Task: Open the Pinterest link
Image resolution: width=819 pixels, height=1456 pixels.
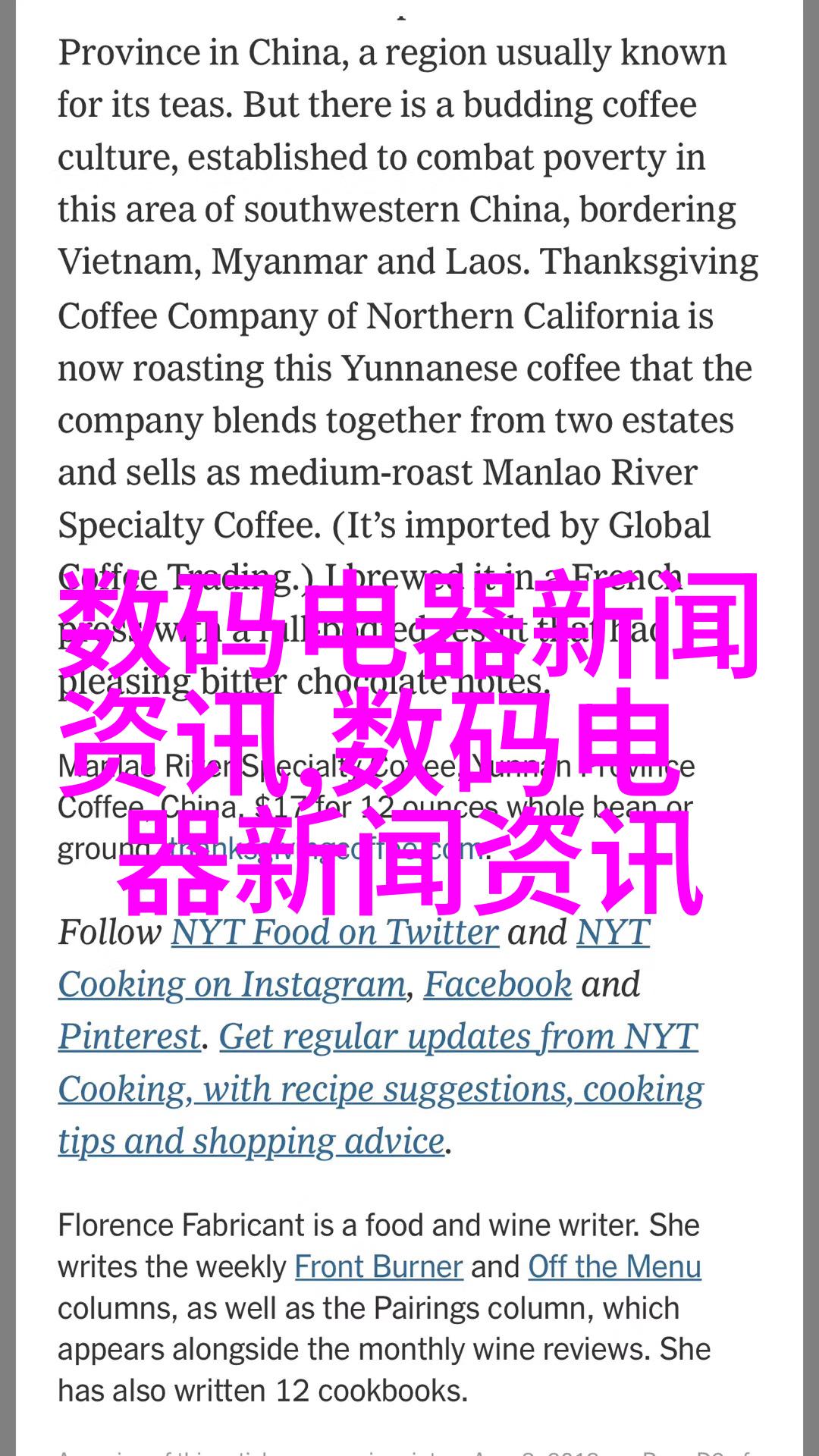Action: (x=130, y=1037)
